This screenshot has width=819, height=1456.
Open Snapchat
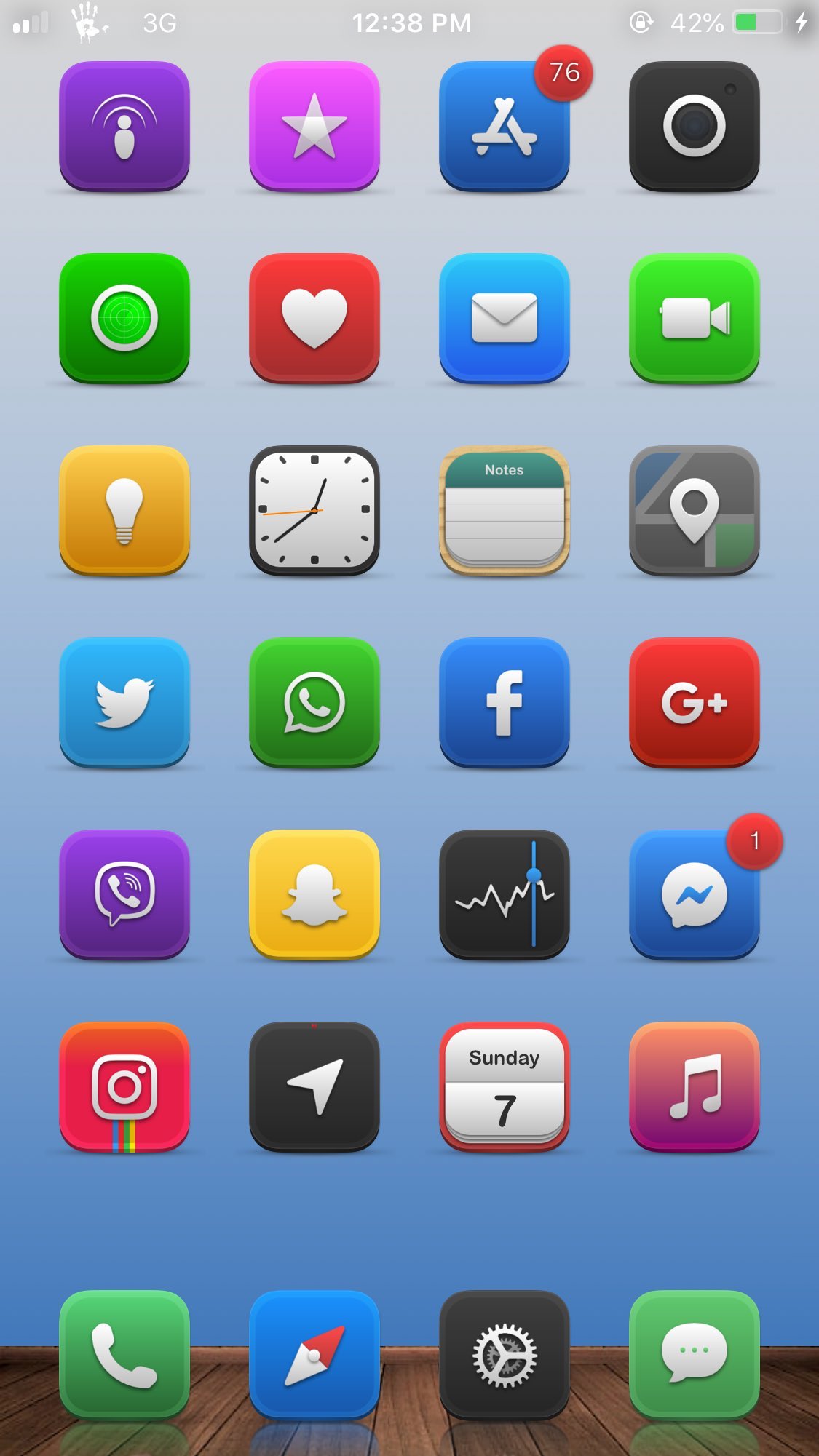pos(314,894)
